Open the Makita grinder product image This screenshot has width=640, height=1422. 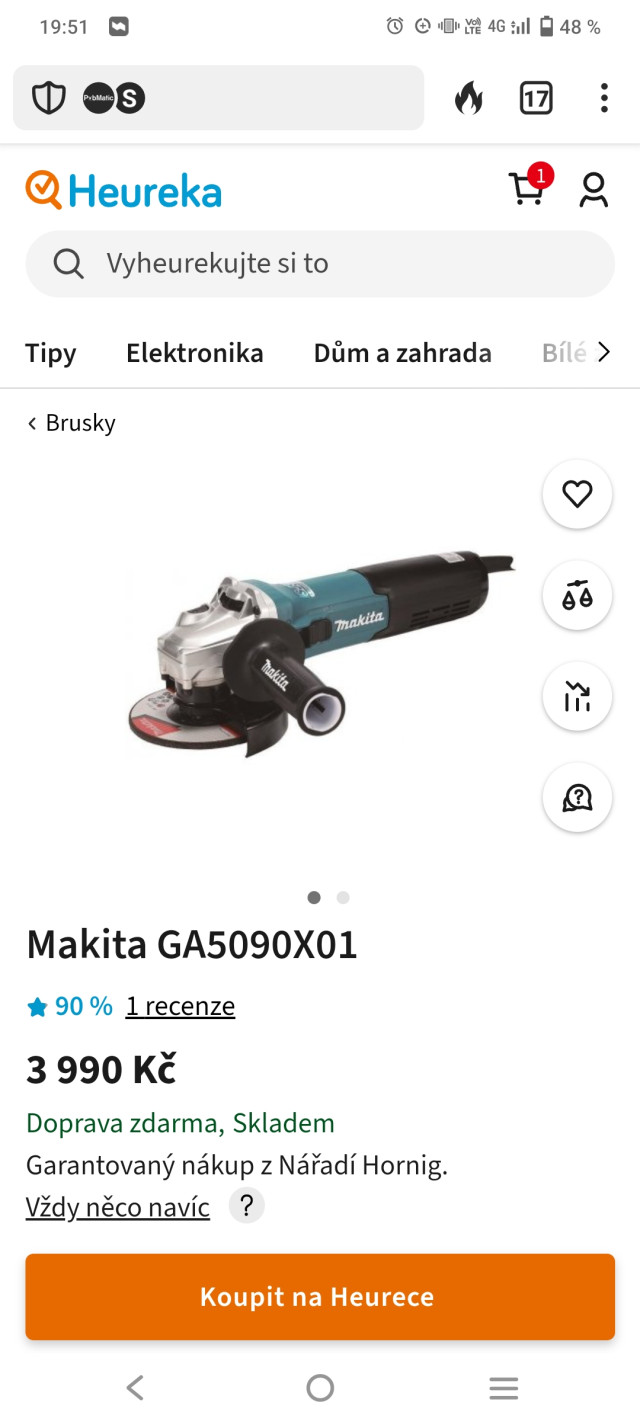(320, 653)
